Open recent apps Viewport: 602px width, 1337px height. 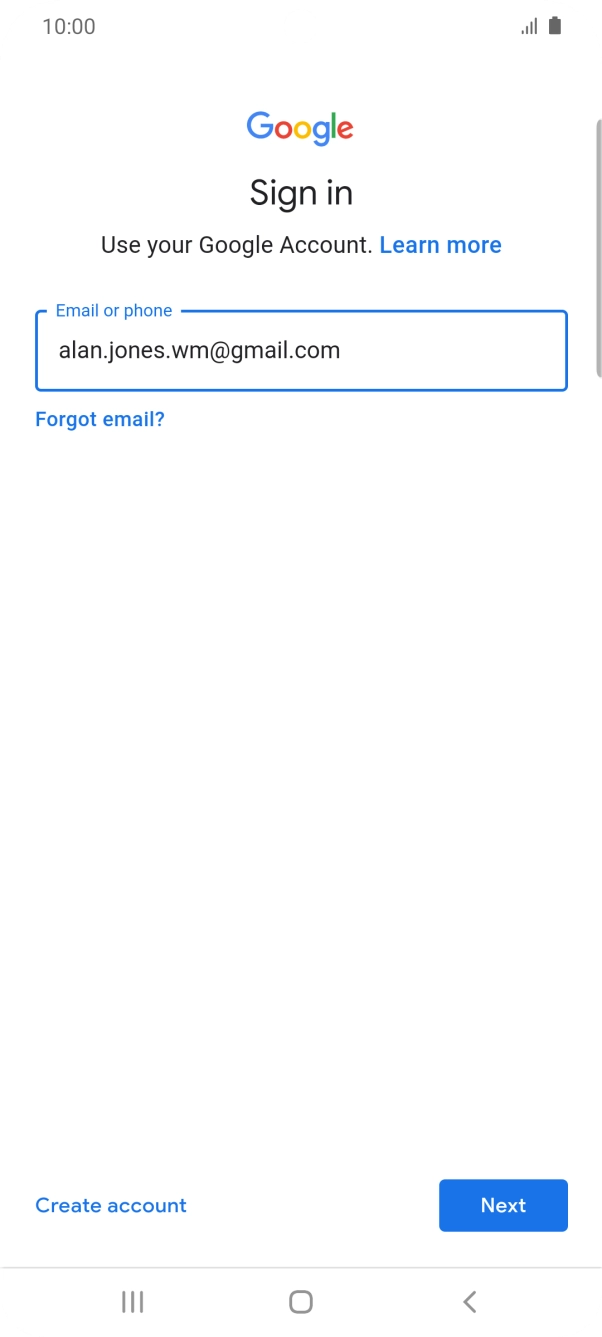point(132,1301)
